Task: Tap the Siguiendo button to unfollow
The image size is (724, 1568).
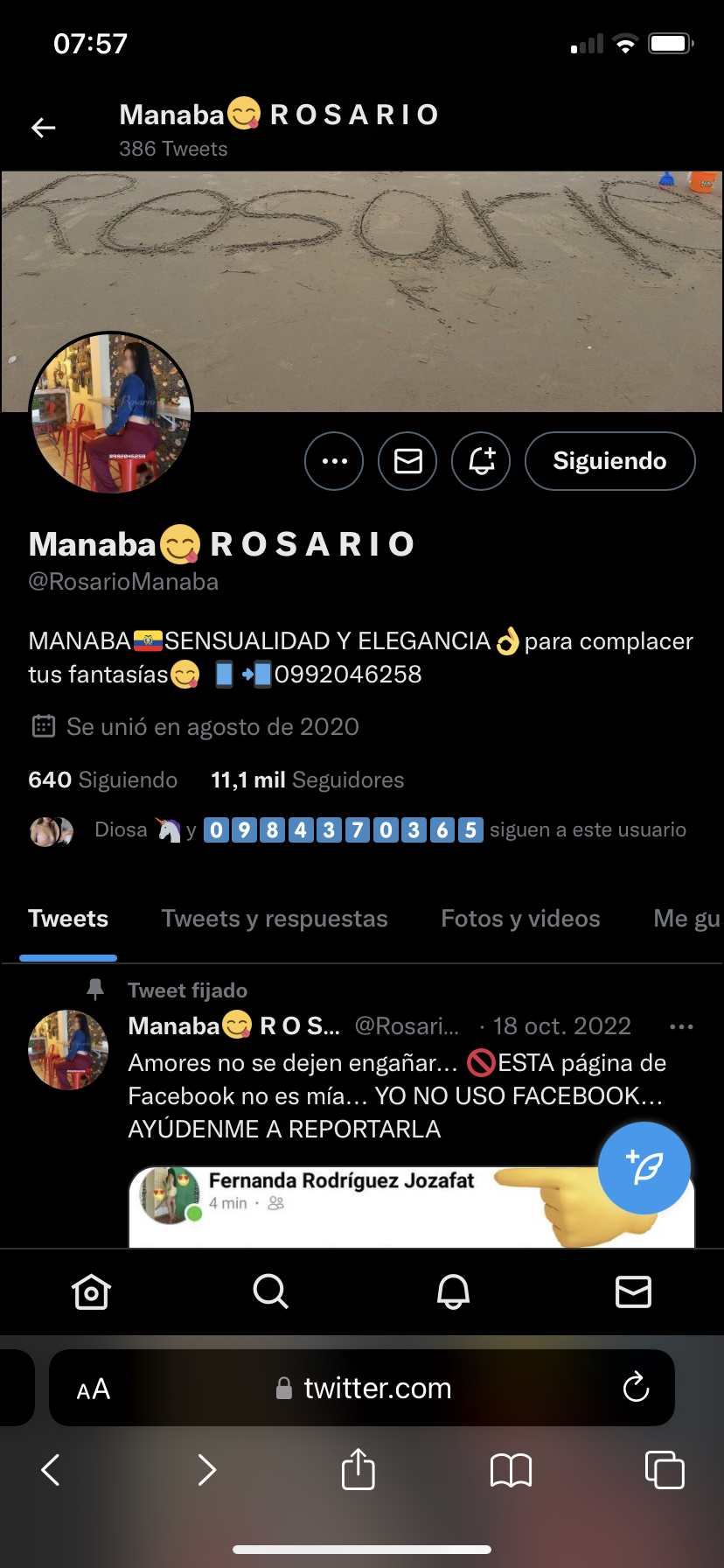Action: point(609,461)
